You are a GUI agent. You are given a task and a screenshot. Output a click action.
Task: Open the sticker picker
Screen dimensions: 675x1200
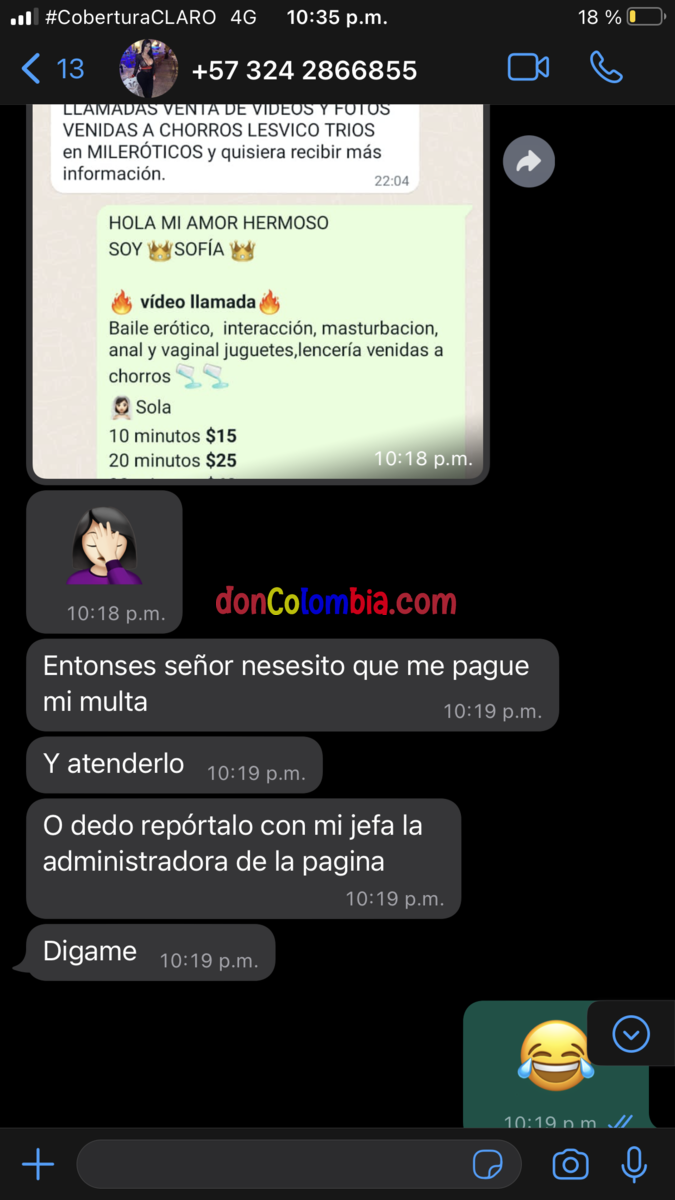pos(488,1164)
